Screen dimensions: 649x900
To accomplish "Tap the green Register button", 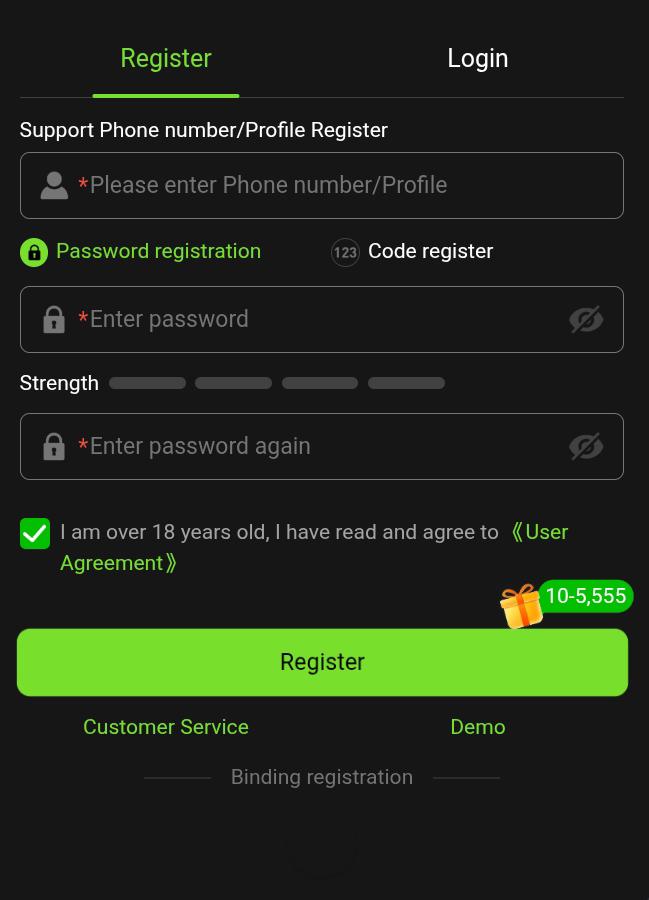I will 322,663.
